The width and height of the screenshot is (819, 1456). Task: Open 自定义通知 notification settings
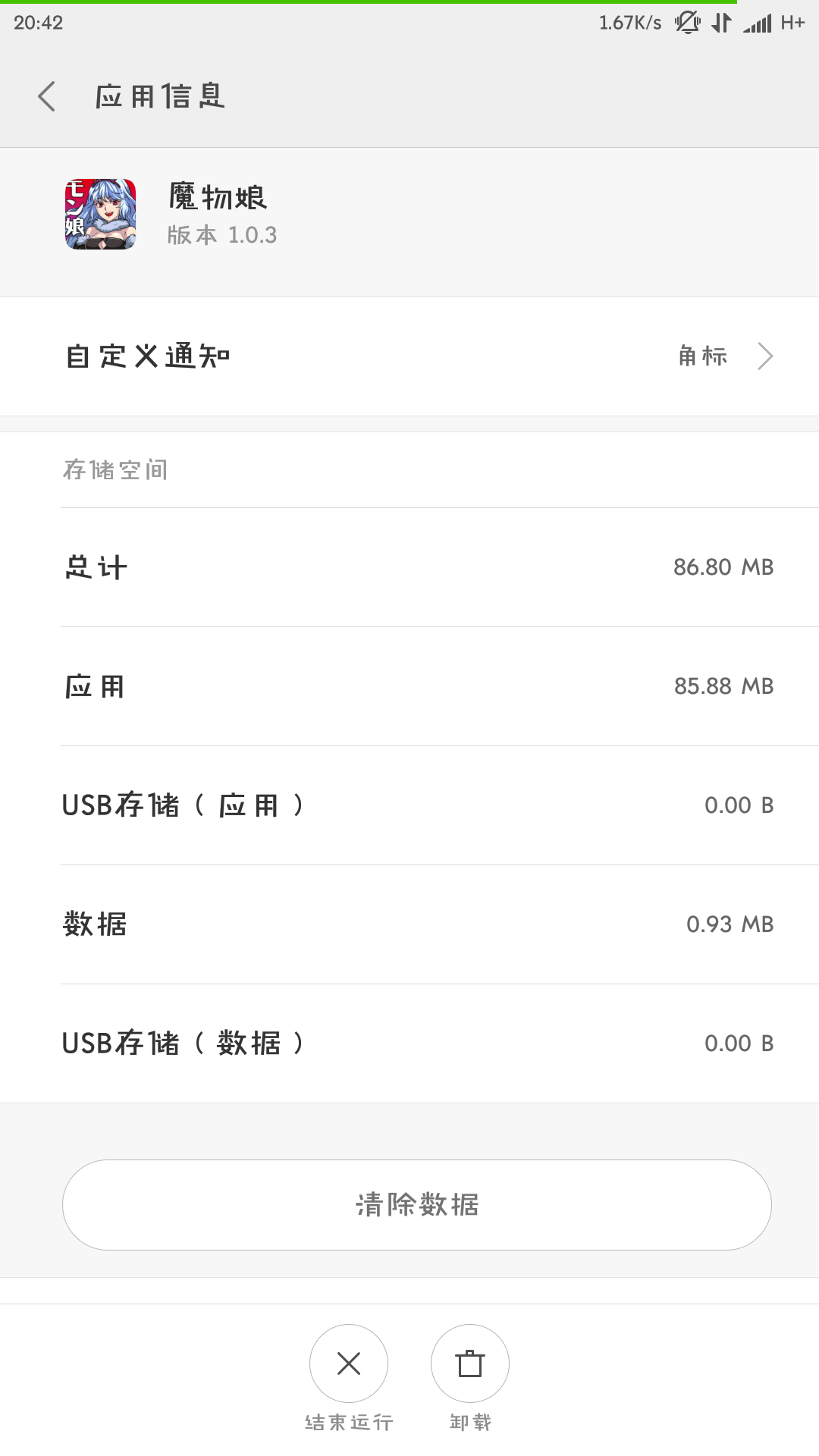pos(409,356)
